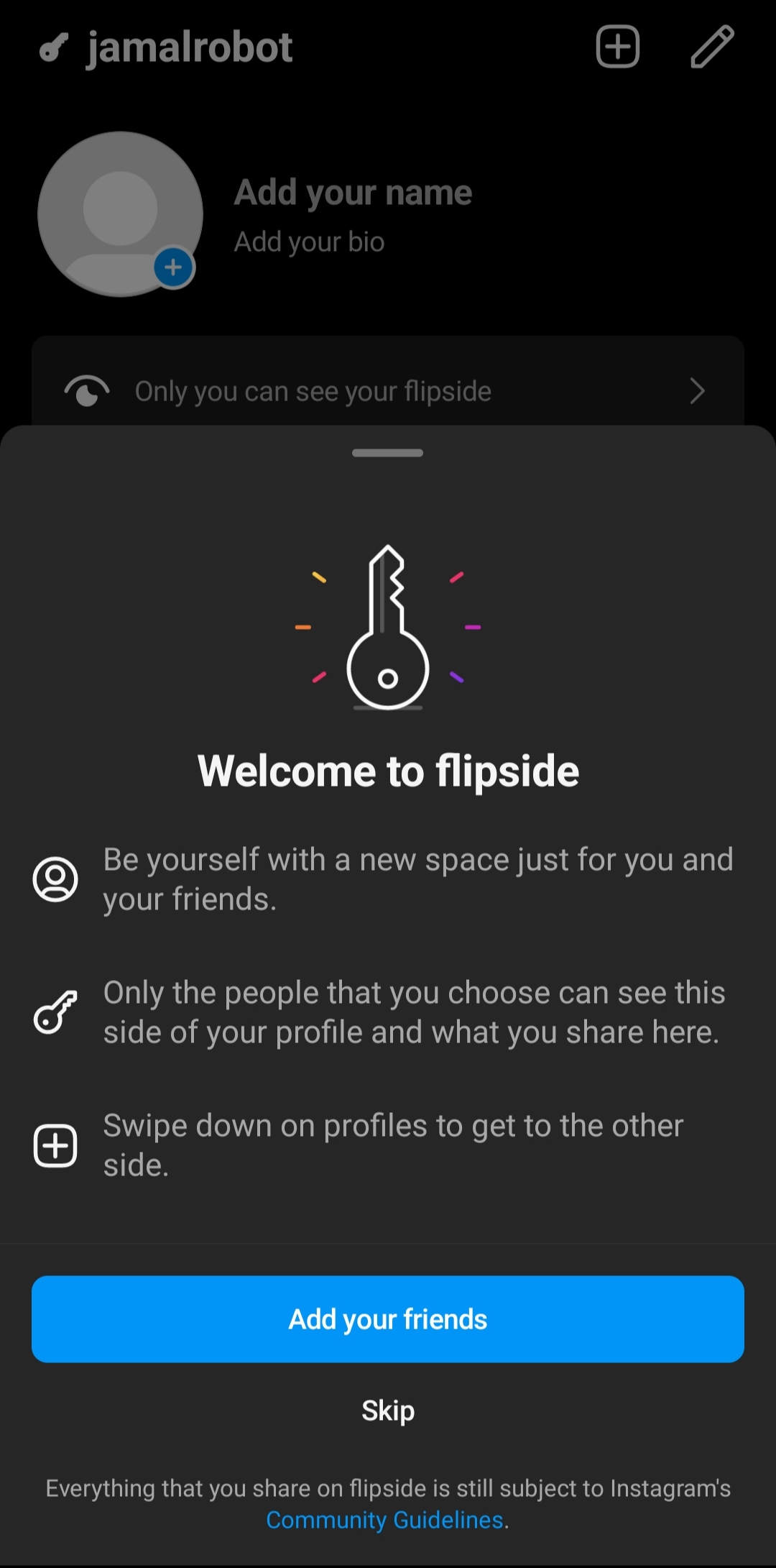The image size is (776, 1568).
Task: Tap Add your name
Action: (x=353, y=193)
